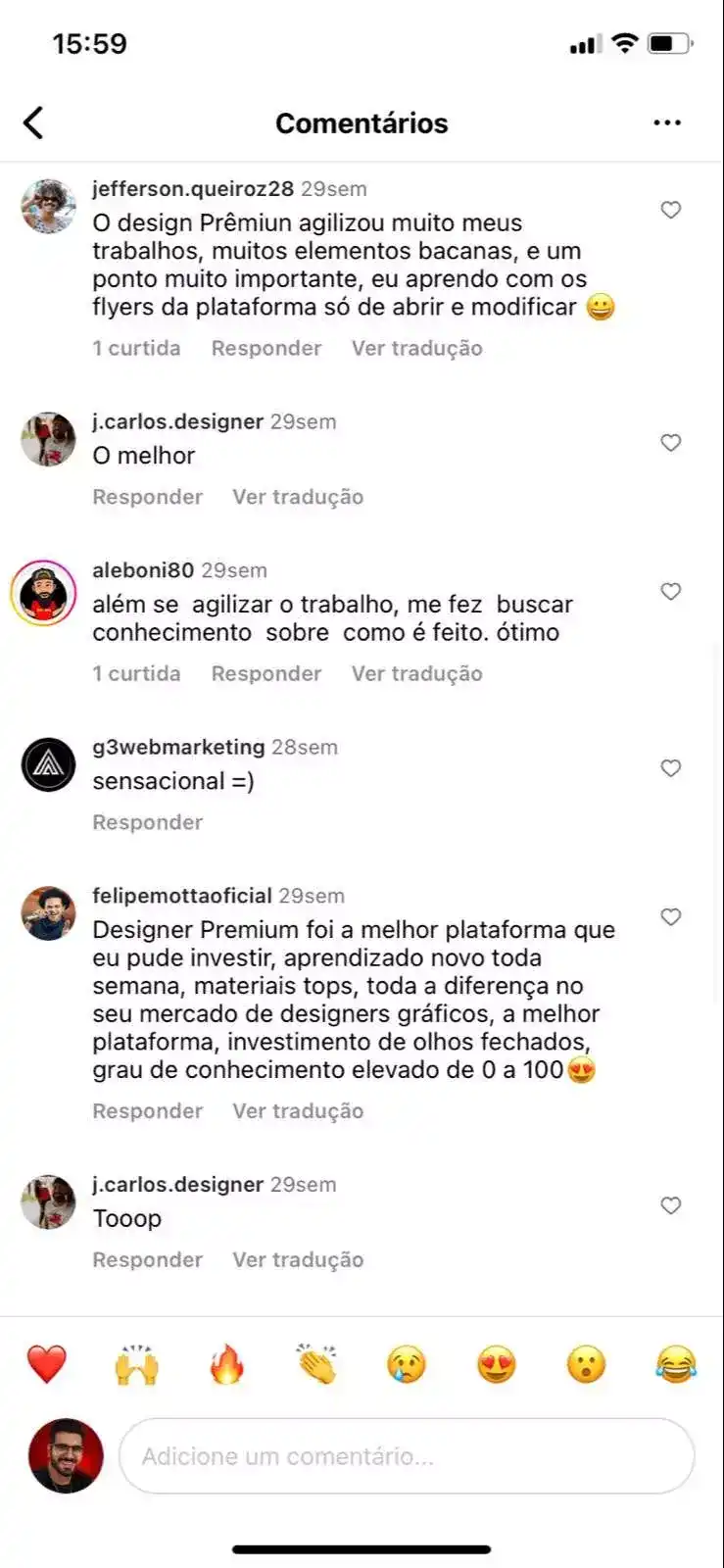
Task: View translation of jefferson.queiroz28's comment
Action: pos(416,349)
